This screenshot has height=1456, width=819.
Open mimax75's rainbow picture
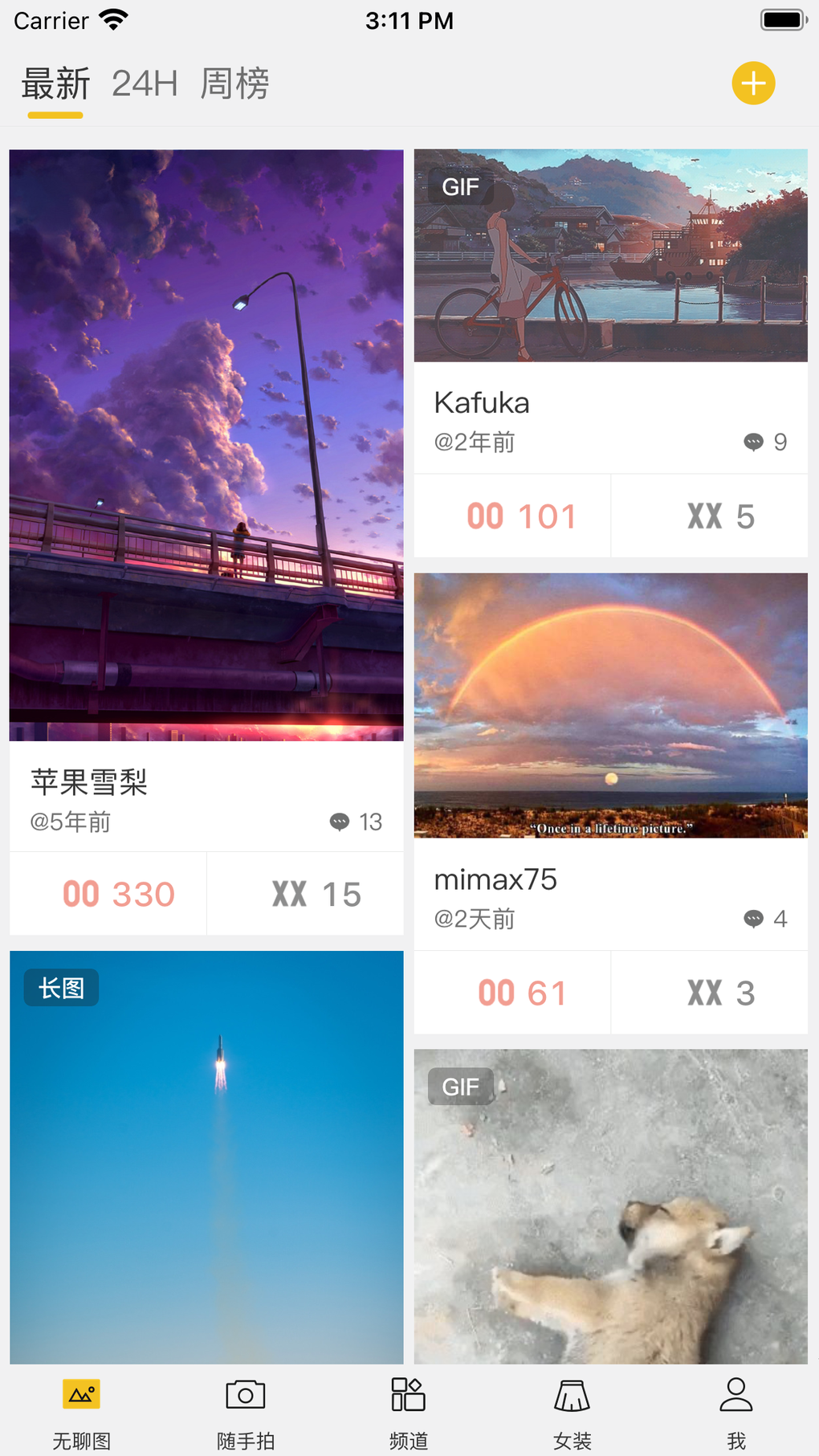(x=610, y=705)
